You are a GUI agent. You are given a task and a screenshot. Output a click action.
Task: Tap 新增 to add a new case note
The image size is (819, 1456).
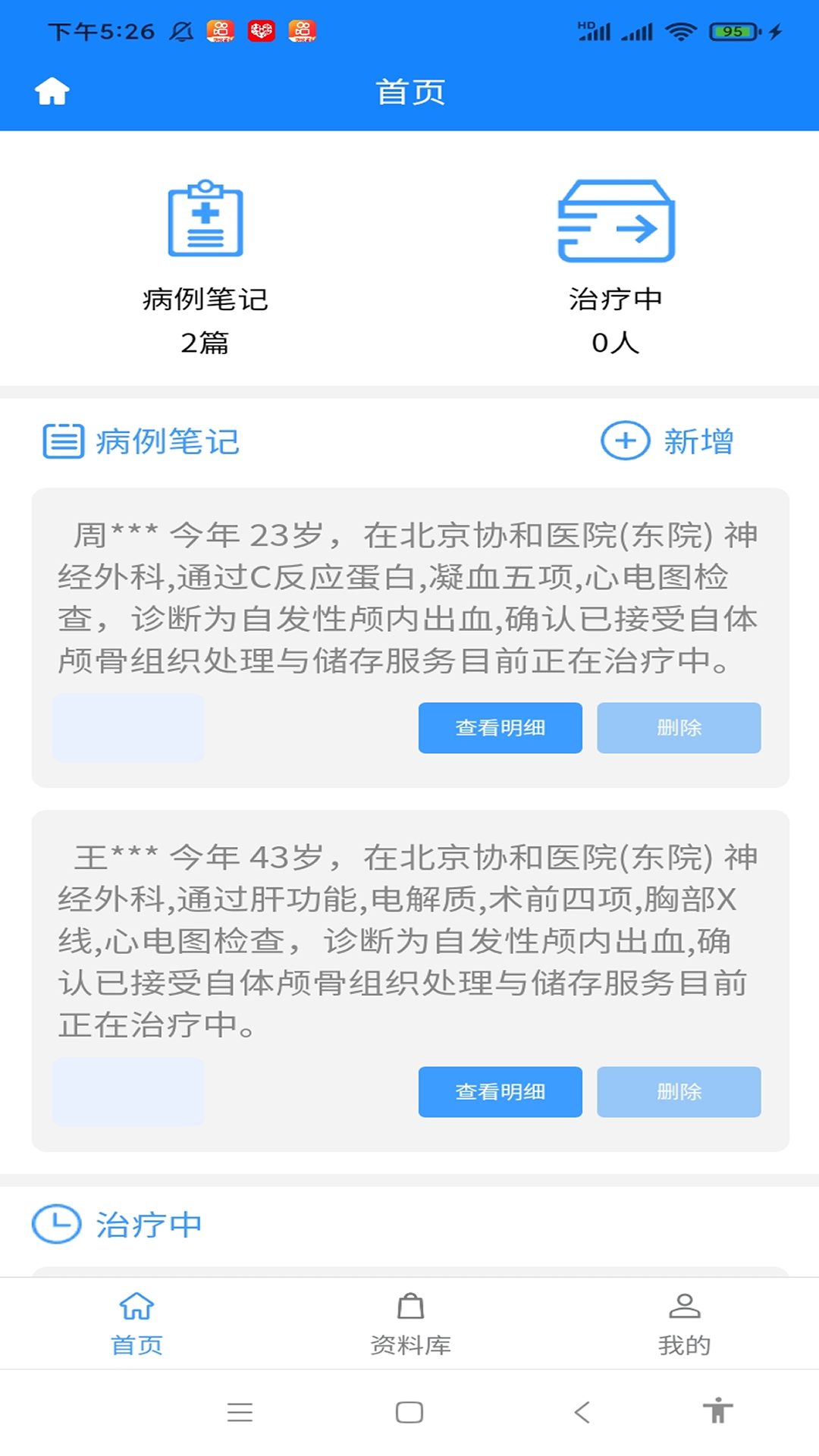[697, 442]
